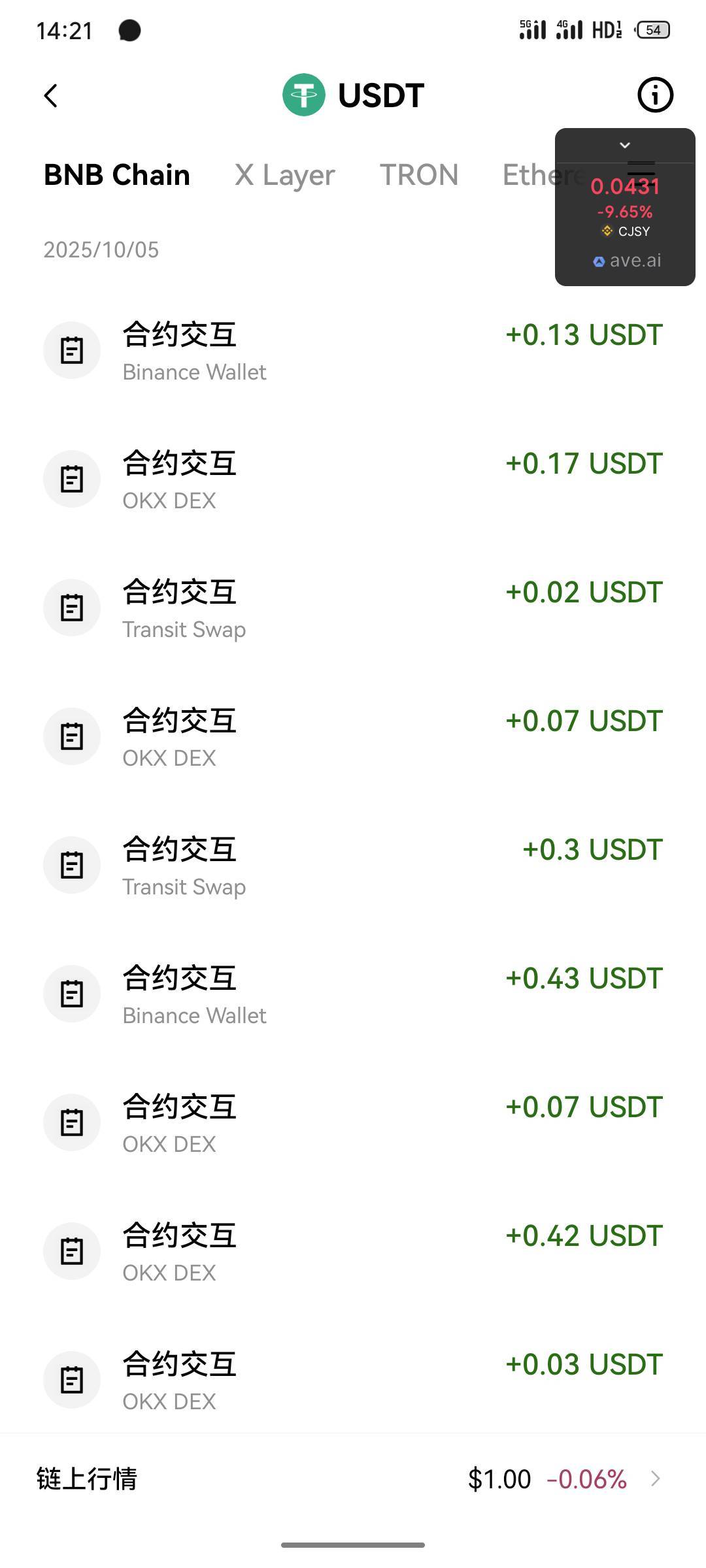
Task: Switch to the X Layer tab
Action: (284, 175)
